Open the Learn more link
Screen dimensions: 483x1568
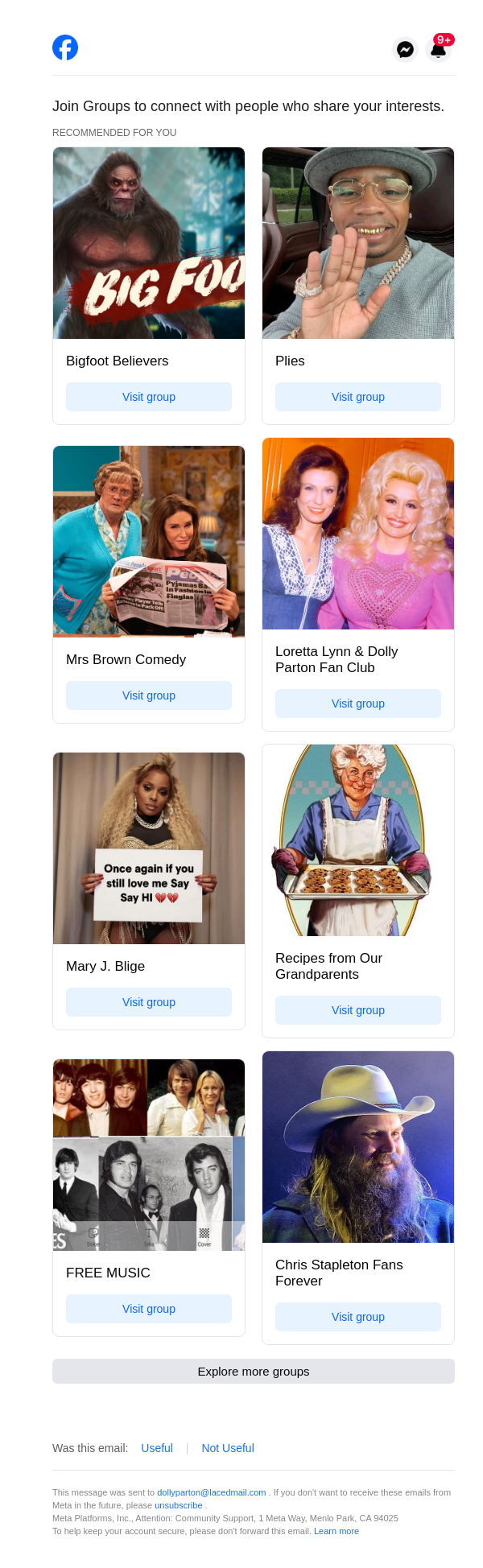pyautogui.click(x=336, y=1531)
